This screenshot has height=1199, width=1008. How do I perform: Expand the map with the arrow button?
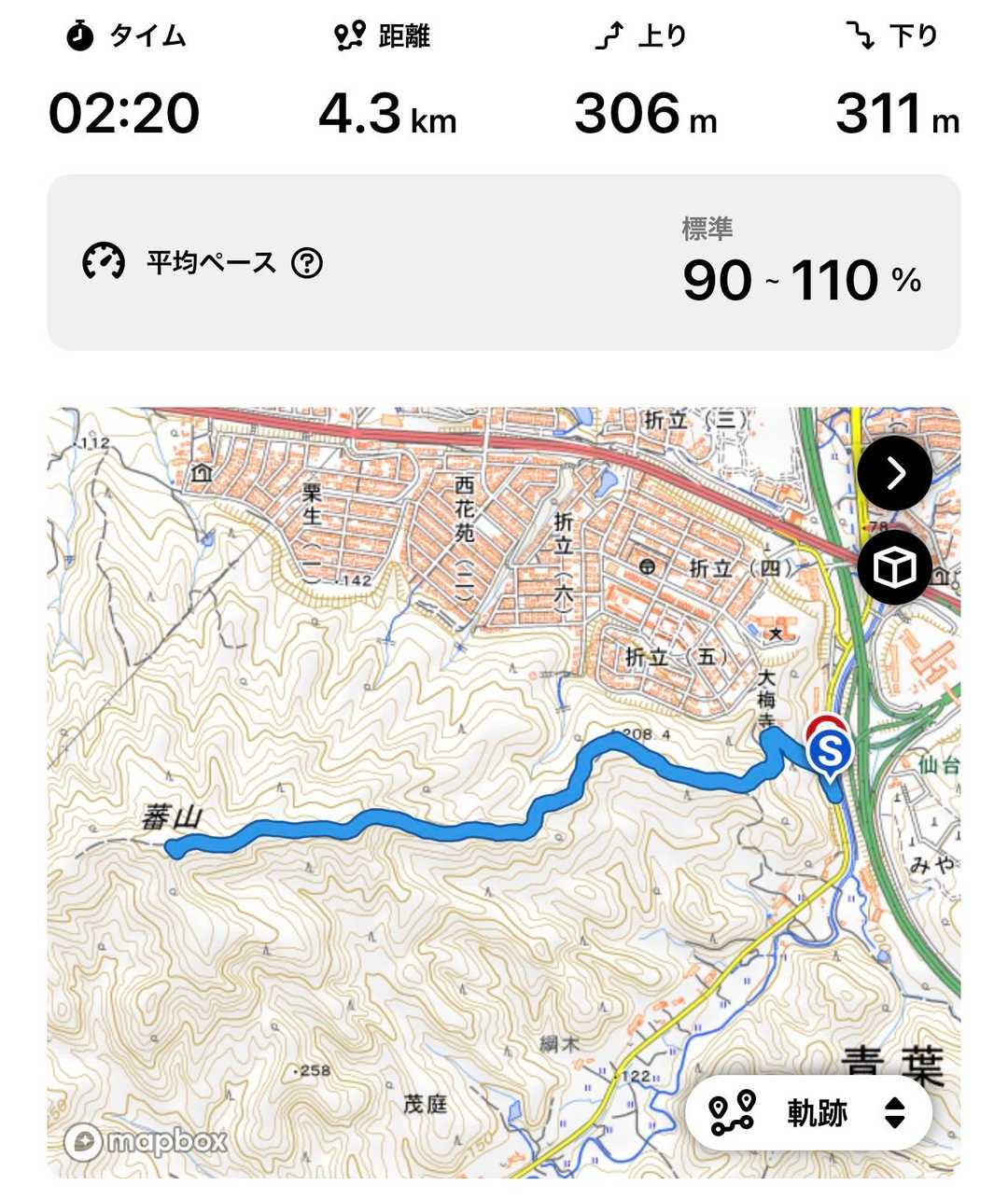click(x=895, y=473)
